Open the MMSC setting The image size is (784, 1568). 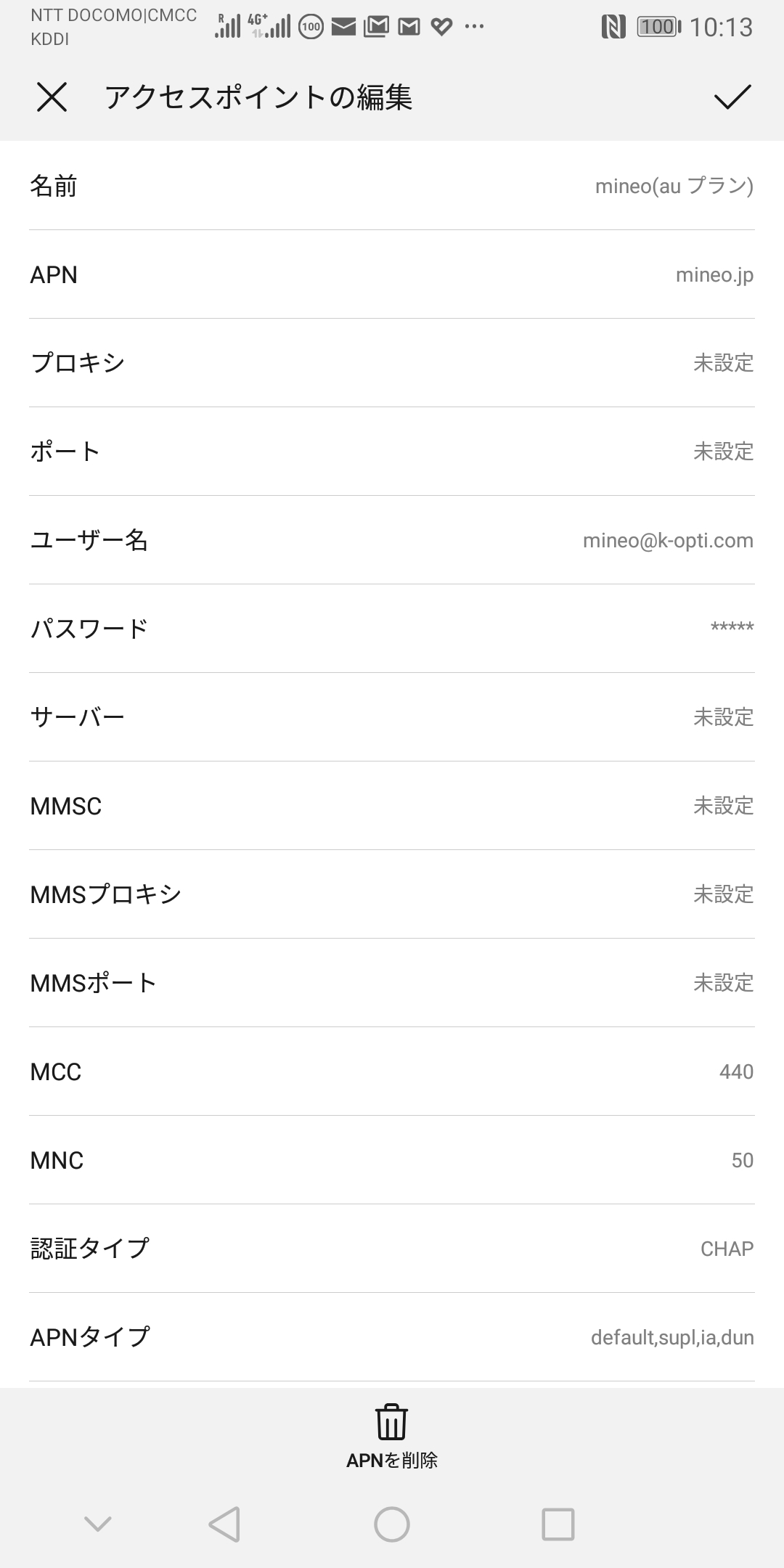(x=392, y=806)
